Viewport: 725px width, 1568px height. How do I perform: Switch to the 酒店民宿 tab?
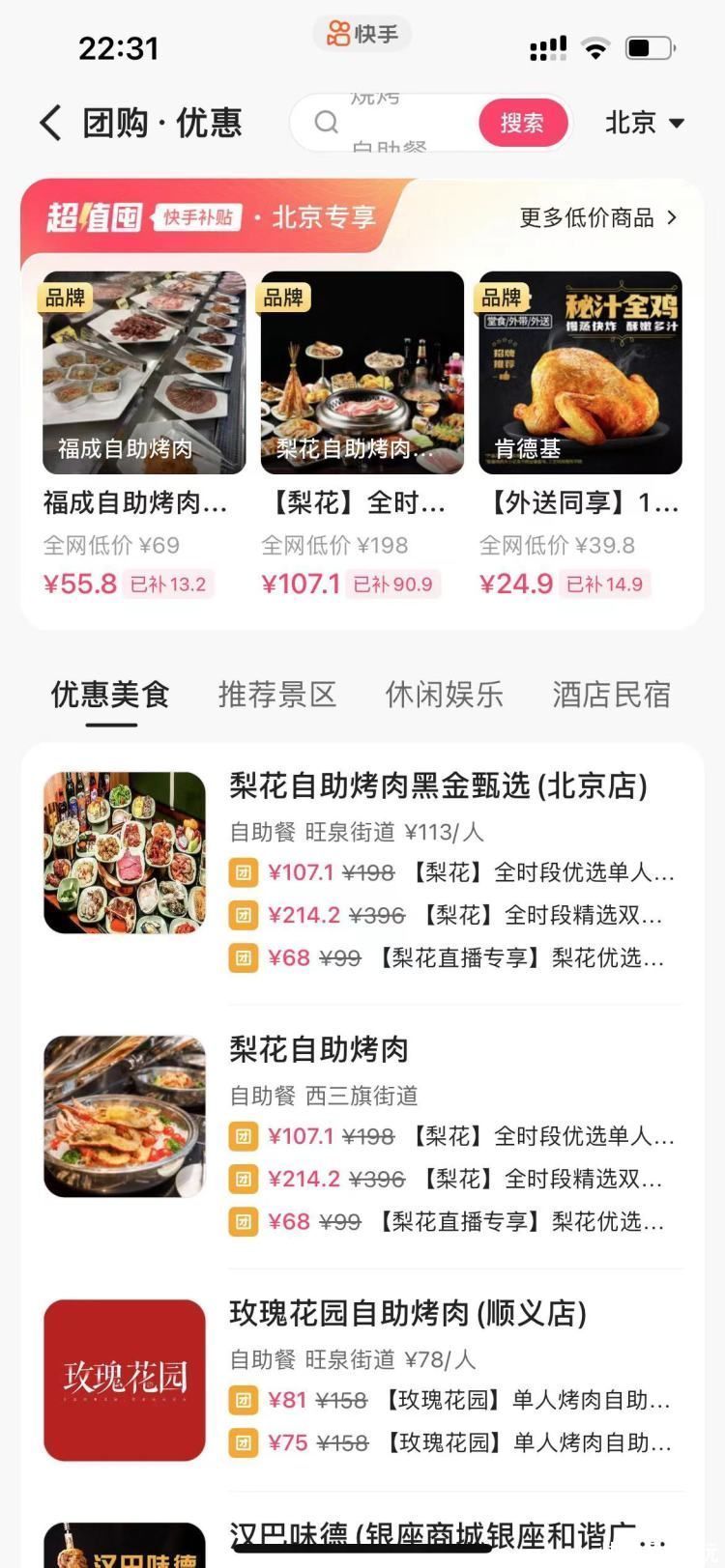click(x=612, y=694)
